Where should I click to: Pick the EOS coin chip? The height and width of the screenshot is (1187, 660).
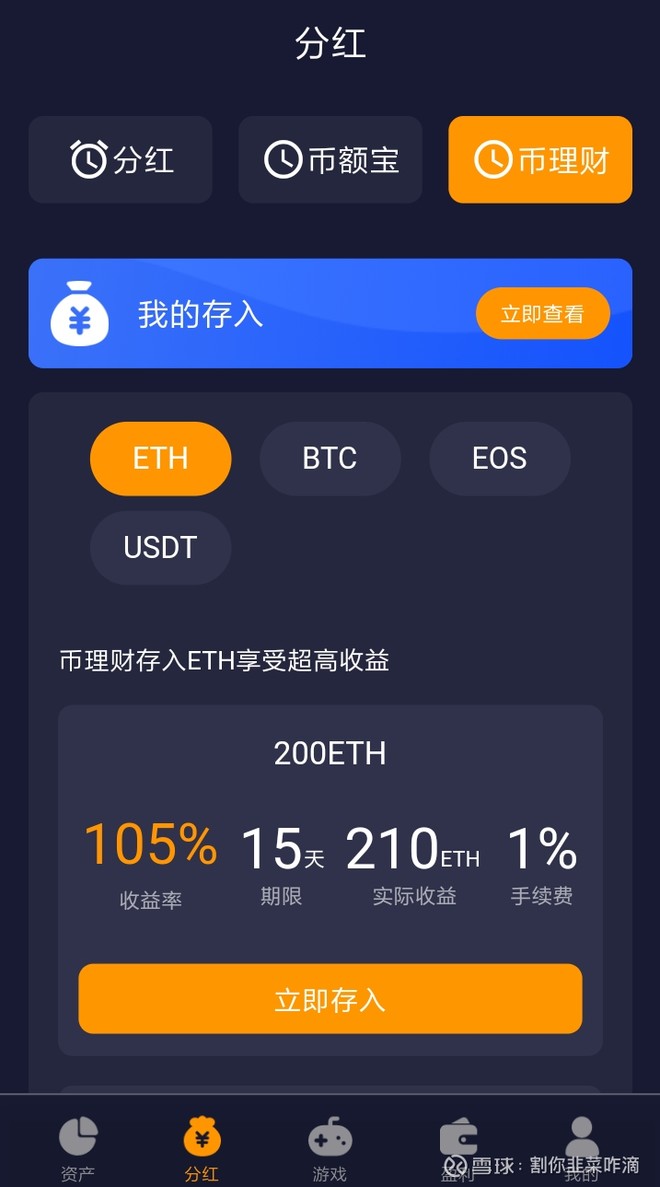pos(500,459)
